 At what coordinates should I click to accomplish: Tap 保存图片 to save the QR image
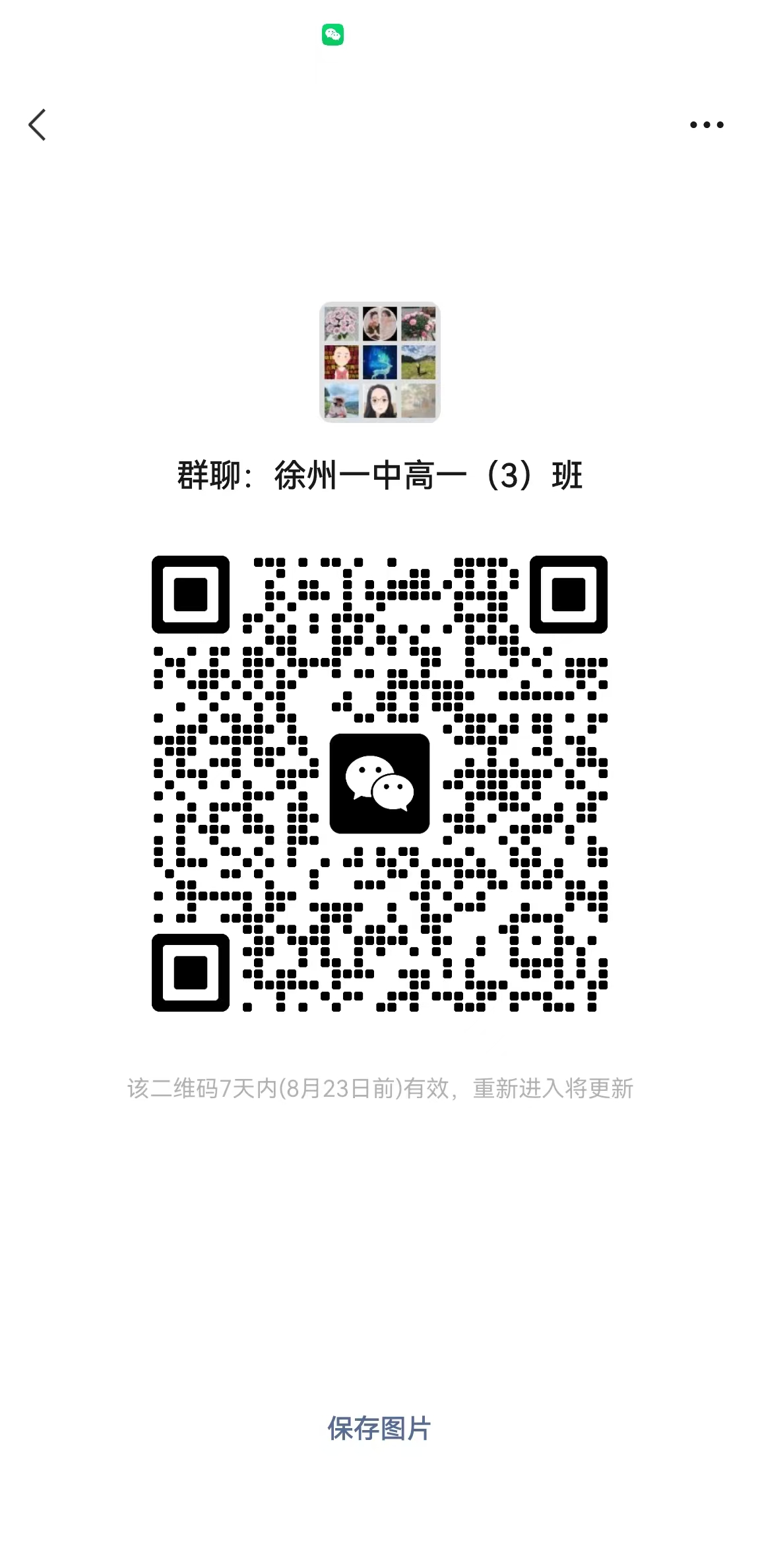tap(379, 1429)
